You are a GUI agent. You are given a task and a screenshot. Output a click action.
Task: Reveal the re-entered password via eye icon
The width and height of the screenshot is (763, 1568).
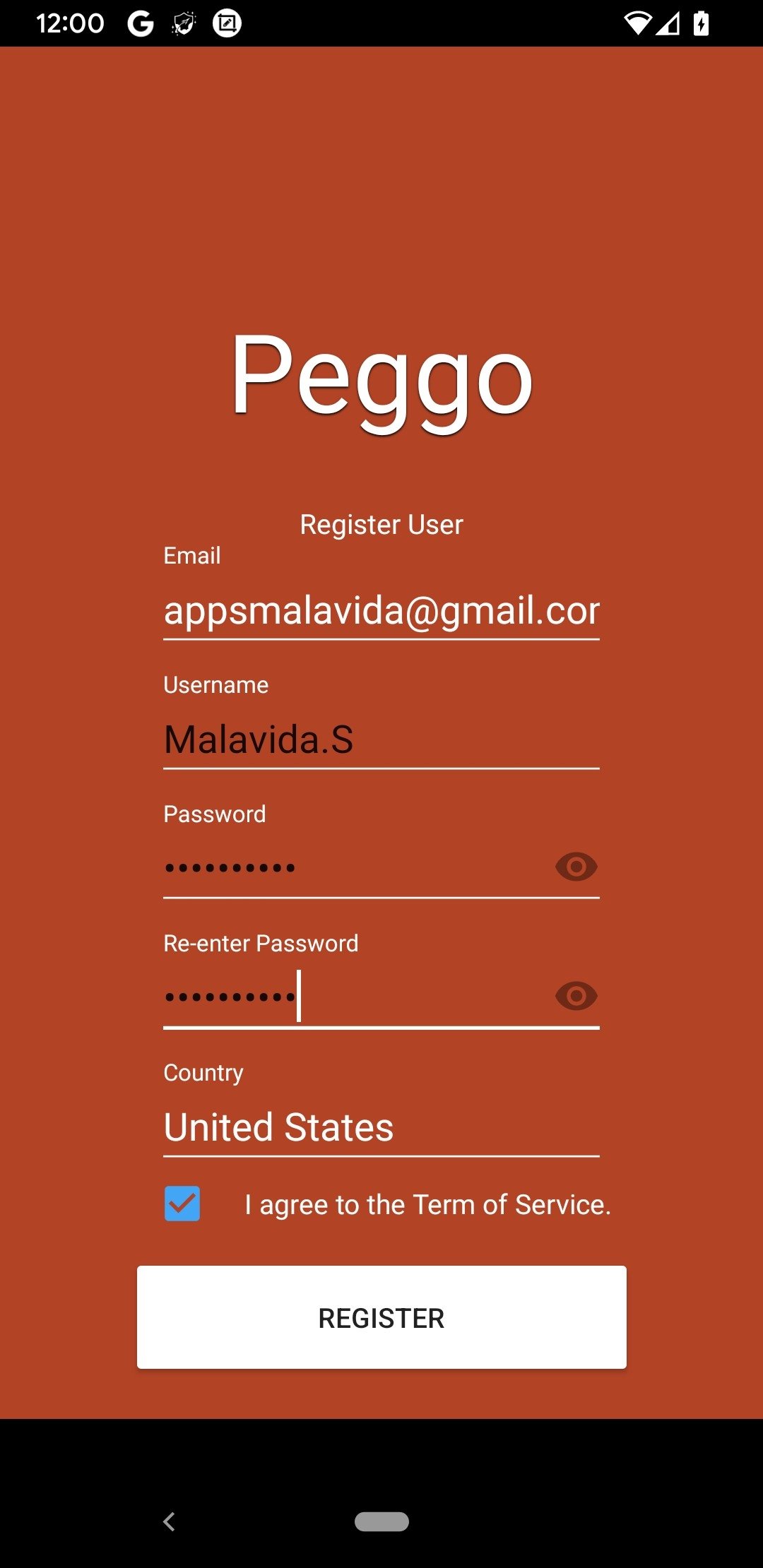tap(576, 996)
